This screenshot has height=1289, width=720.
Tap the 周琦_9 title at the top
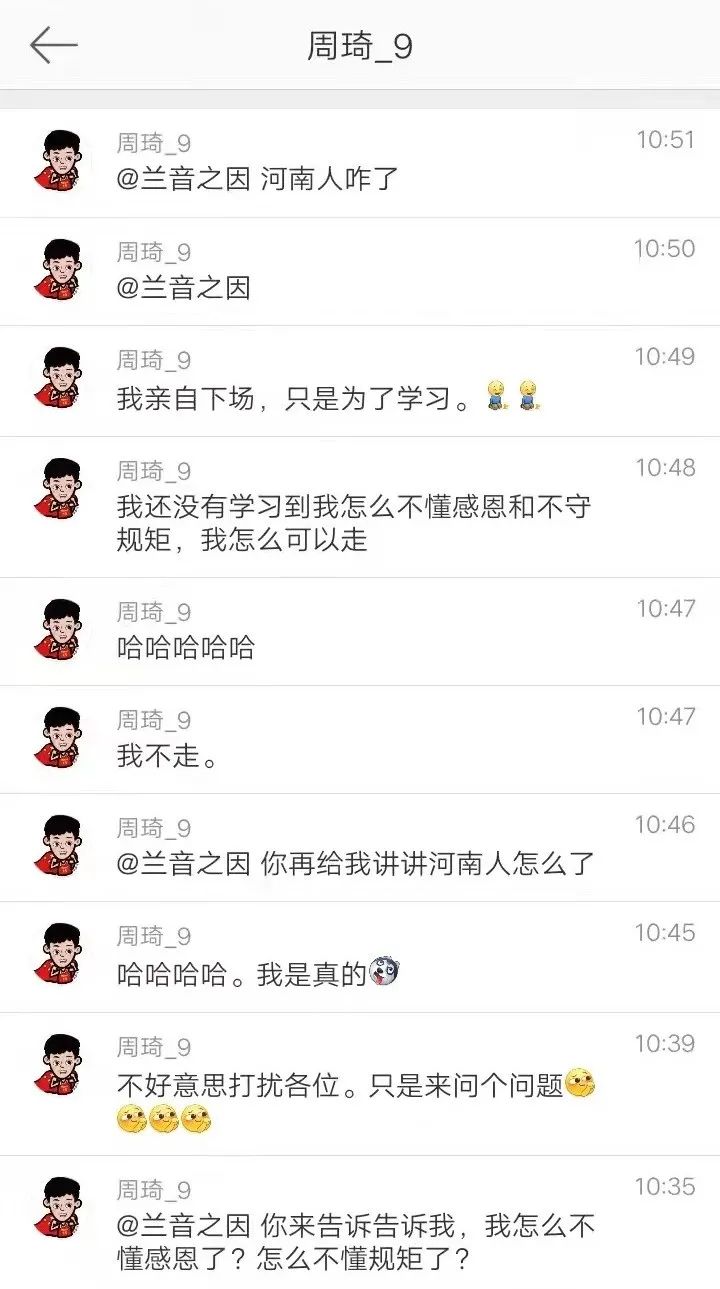pos(360,44)
